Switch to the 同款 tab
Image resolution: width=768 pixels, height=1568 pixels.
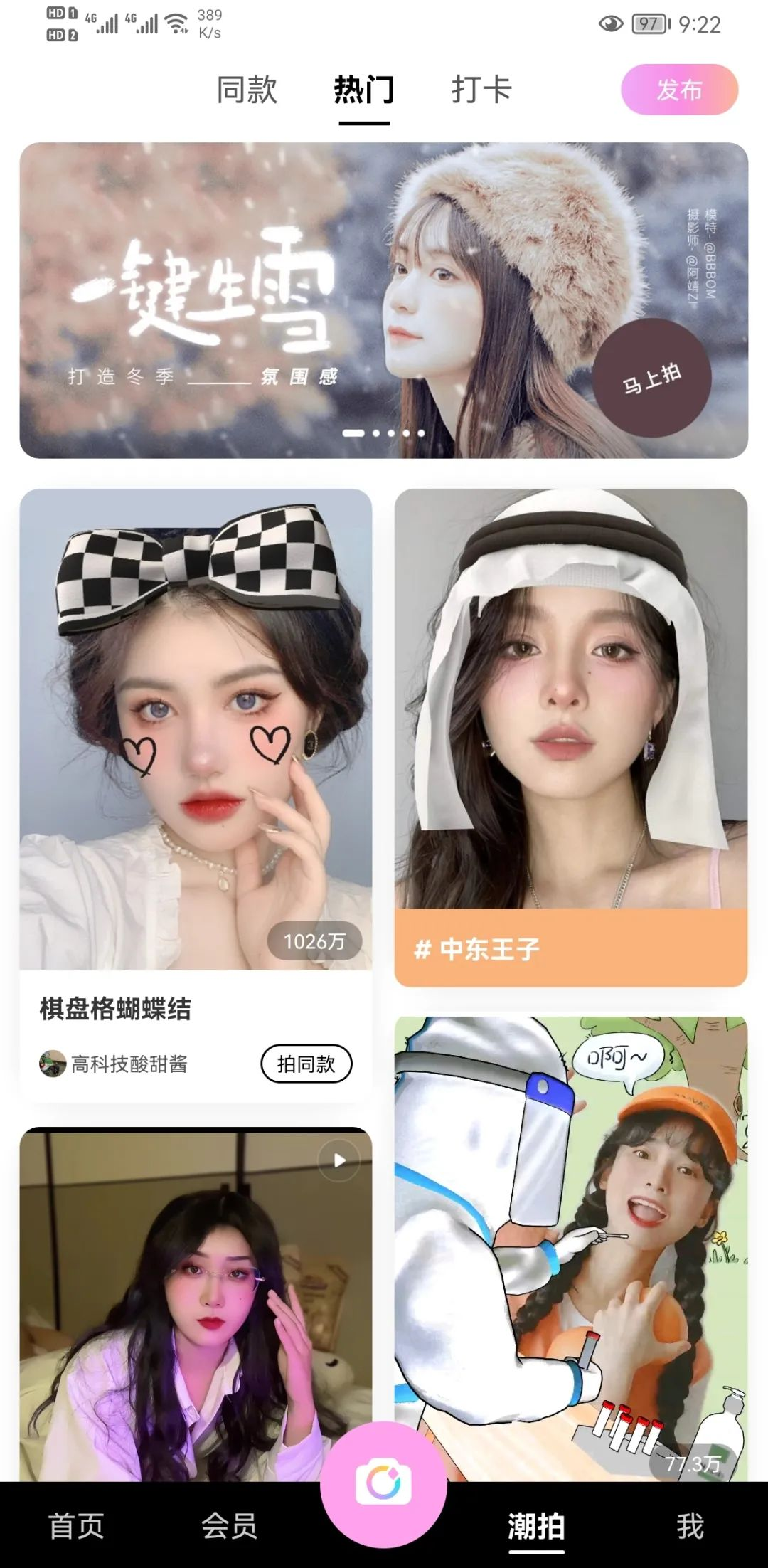[x=247, y=90]
